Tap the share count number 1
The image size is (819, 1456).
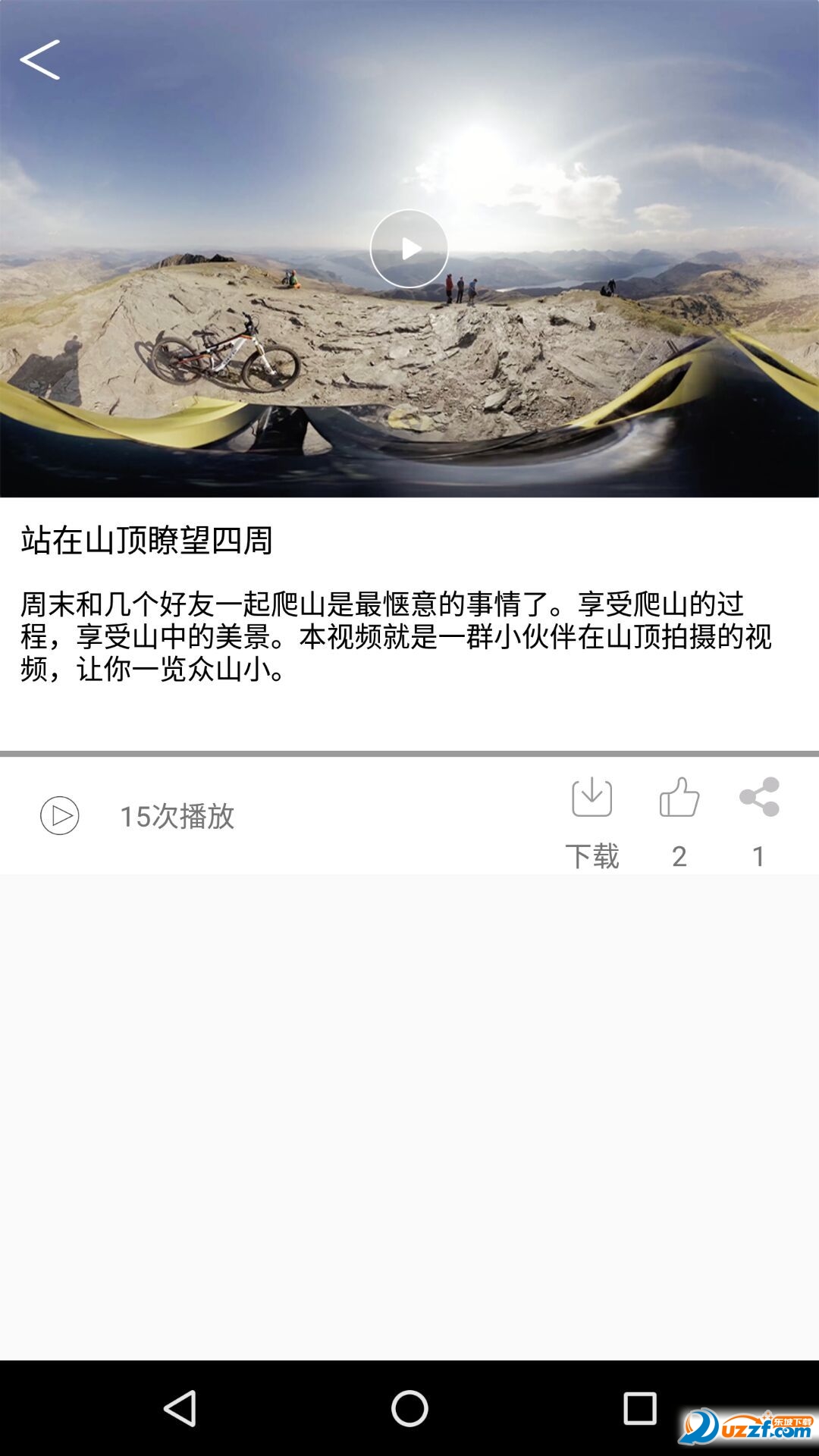(758, 855)
